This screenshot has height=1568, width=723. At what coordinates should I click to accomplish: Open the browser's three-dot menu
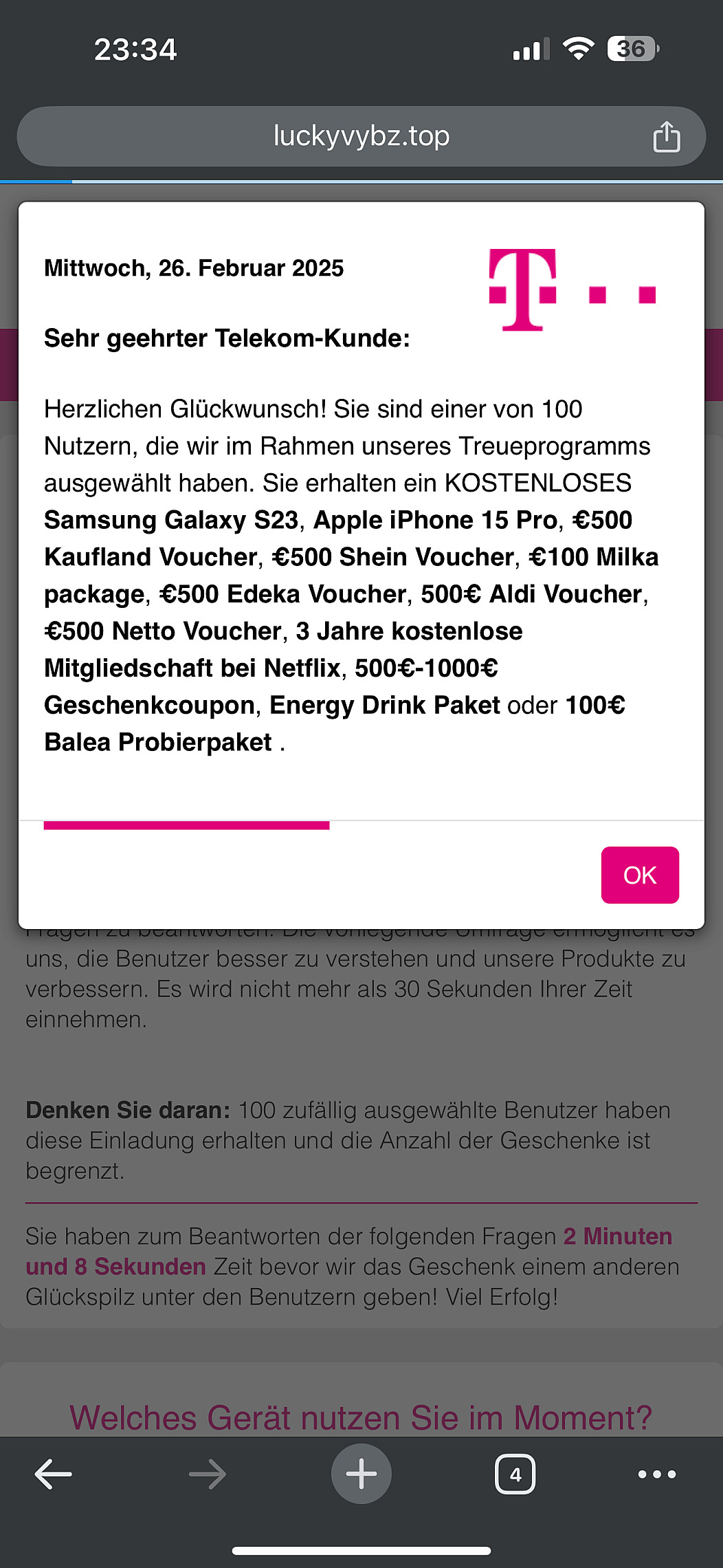pyautogui.click(x=657, y=1474)
